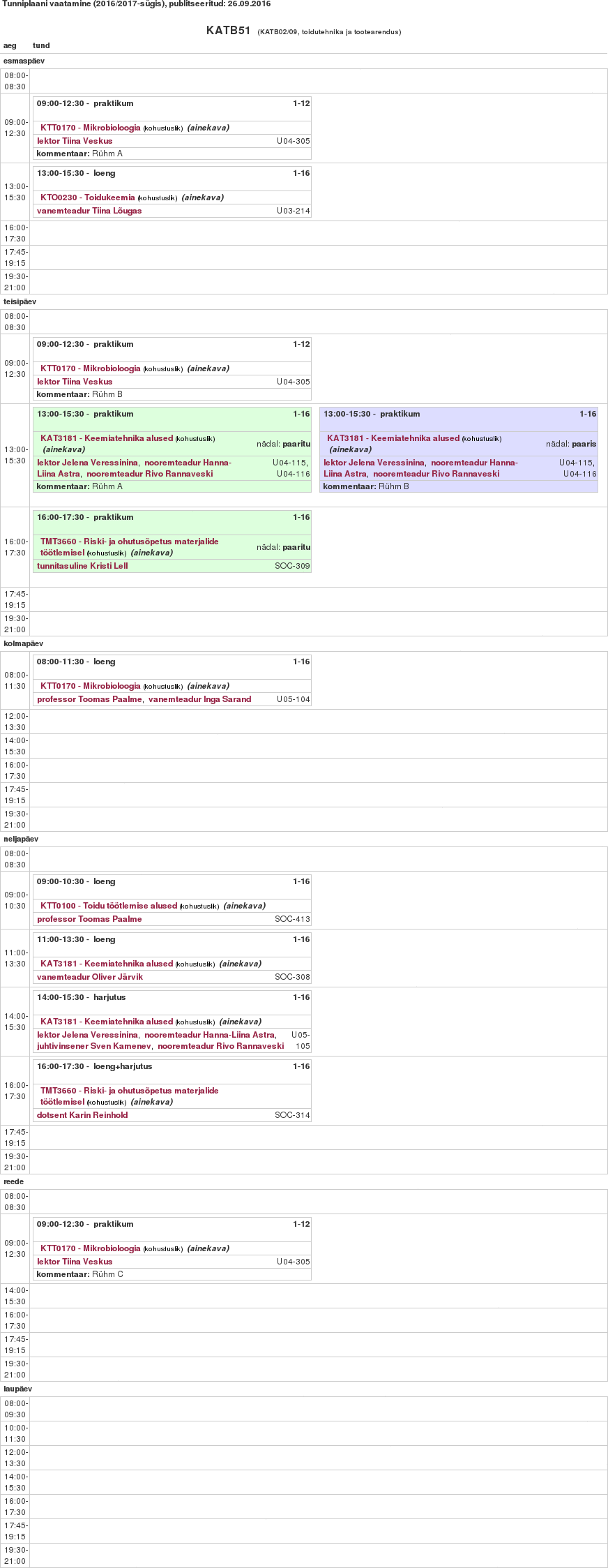Open the KTO0230 Toidukeemia course link
This screenshot has width=608, height=1568.
click(x=87, y=197)
